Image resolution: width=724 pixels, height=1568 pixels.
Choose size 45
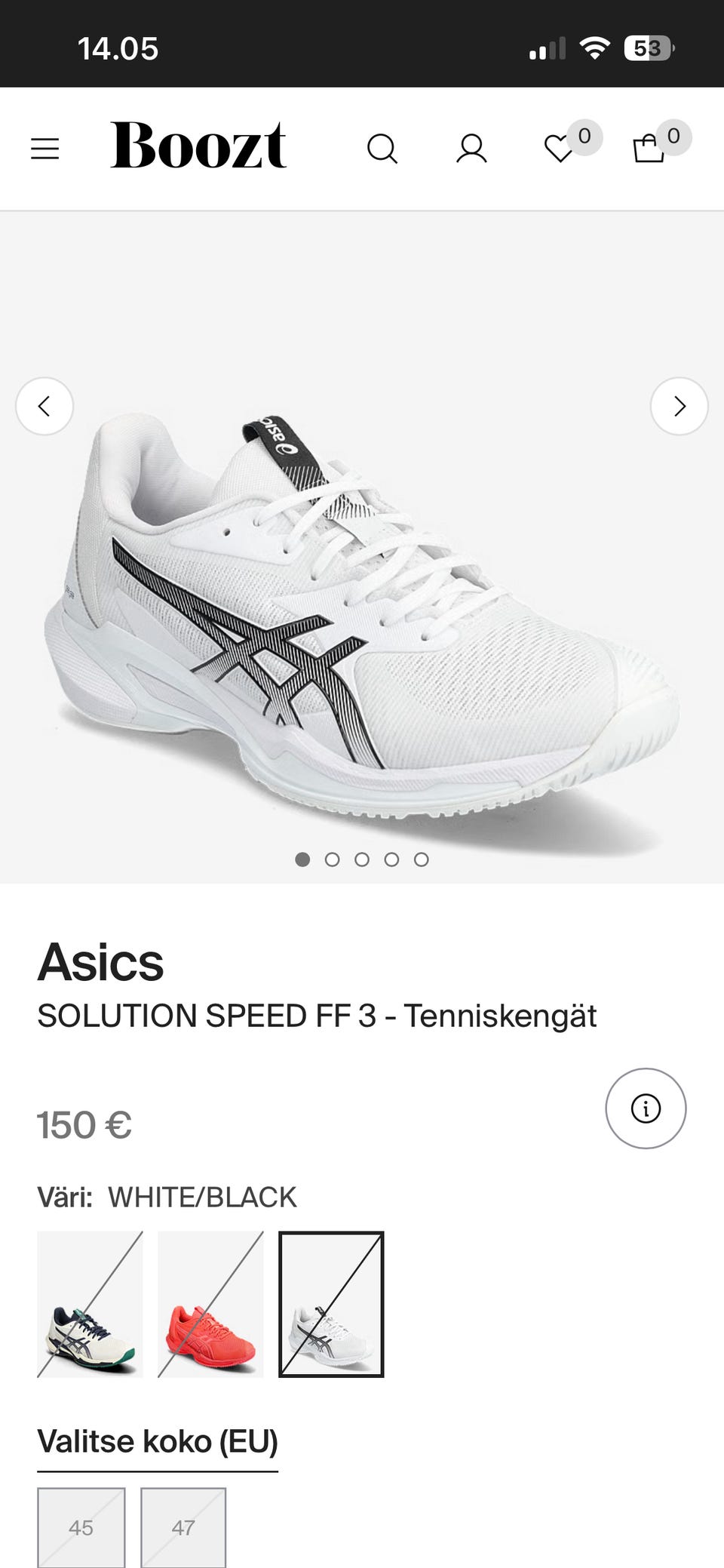[81, 1527]
